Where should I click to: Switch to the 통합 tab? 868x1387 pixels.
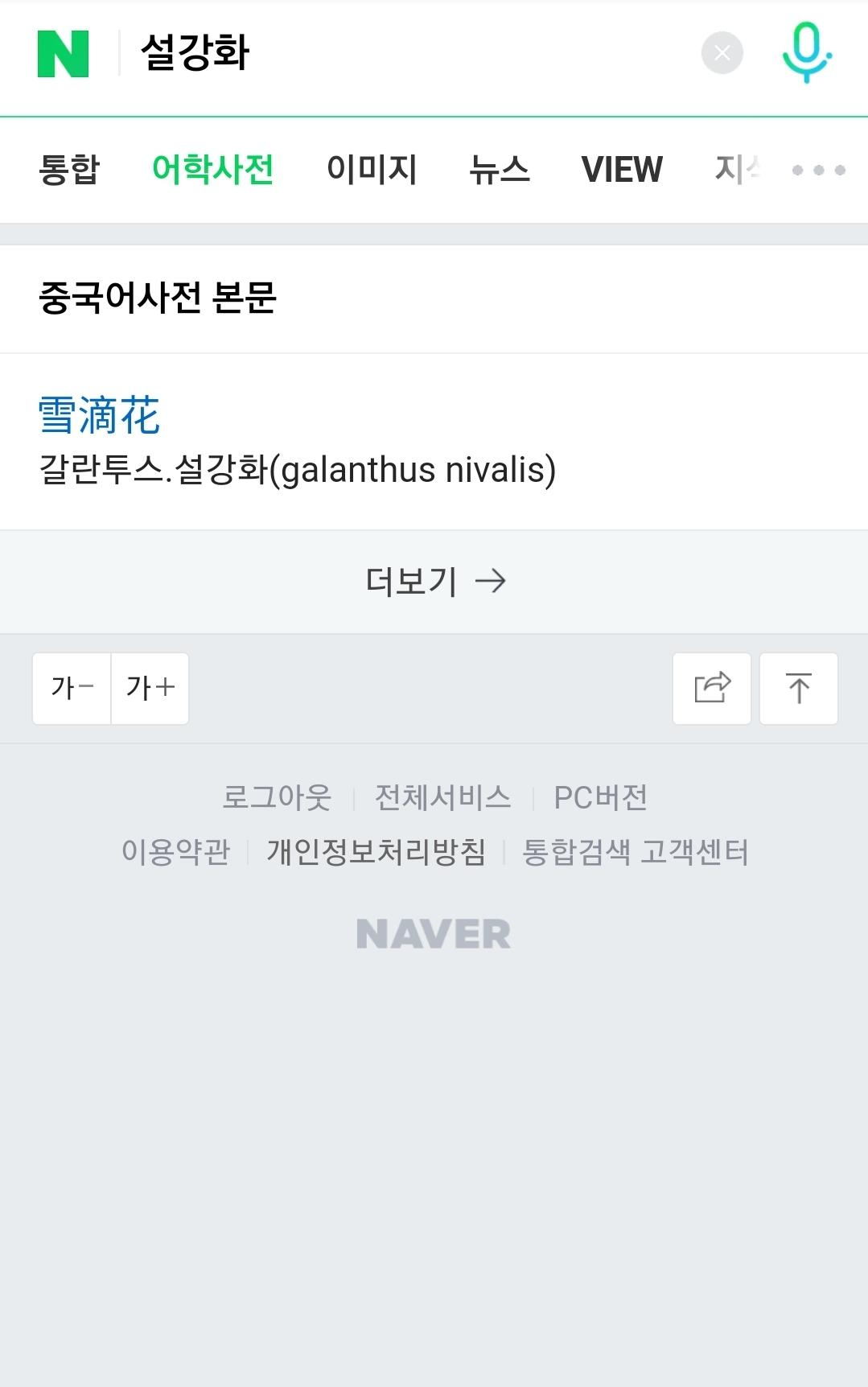[x=69, y=170]
